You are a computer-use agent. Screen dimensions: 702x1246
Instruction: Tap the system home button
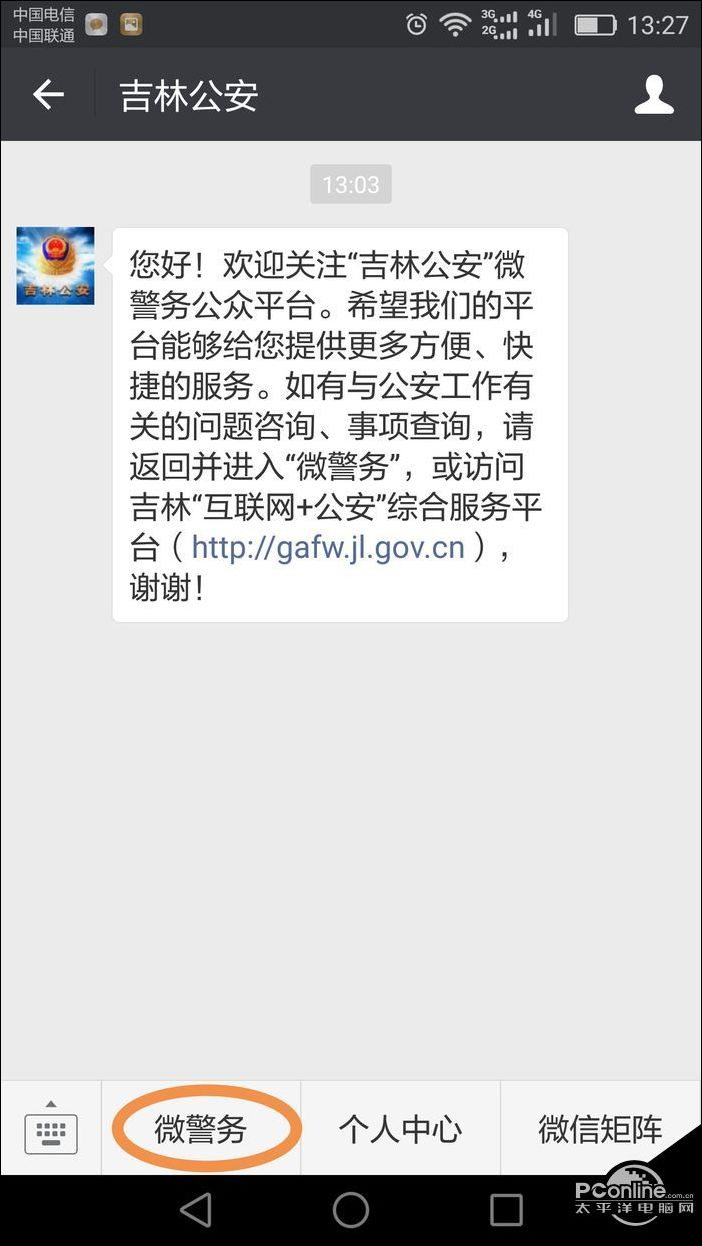click(351, 1210)
